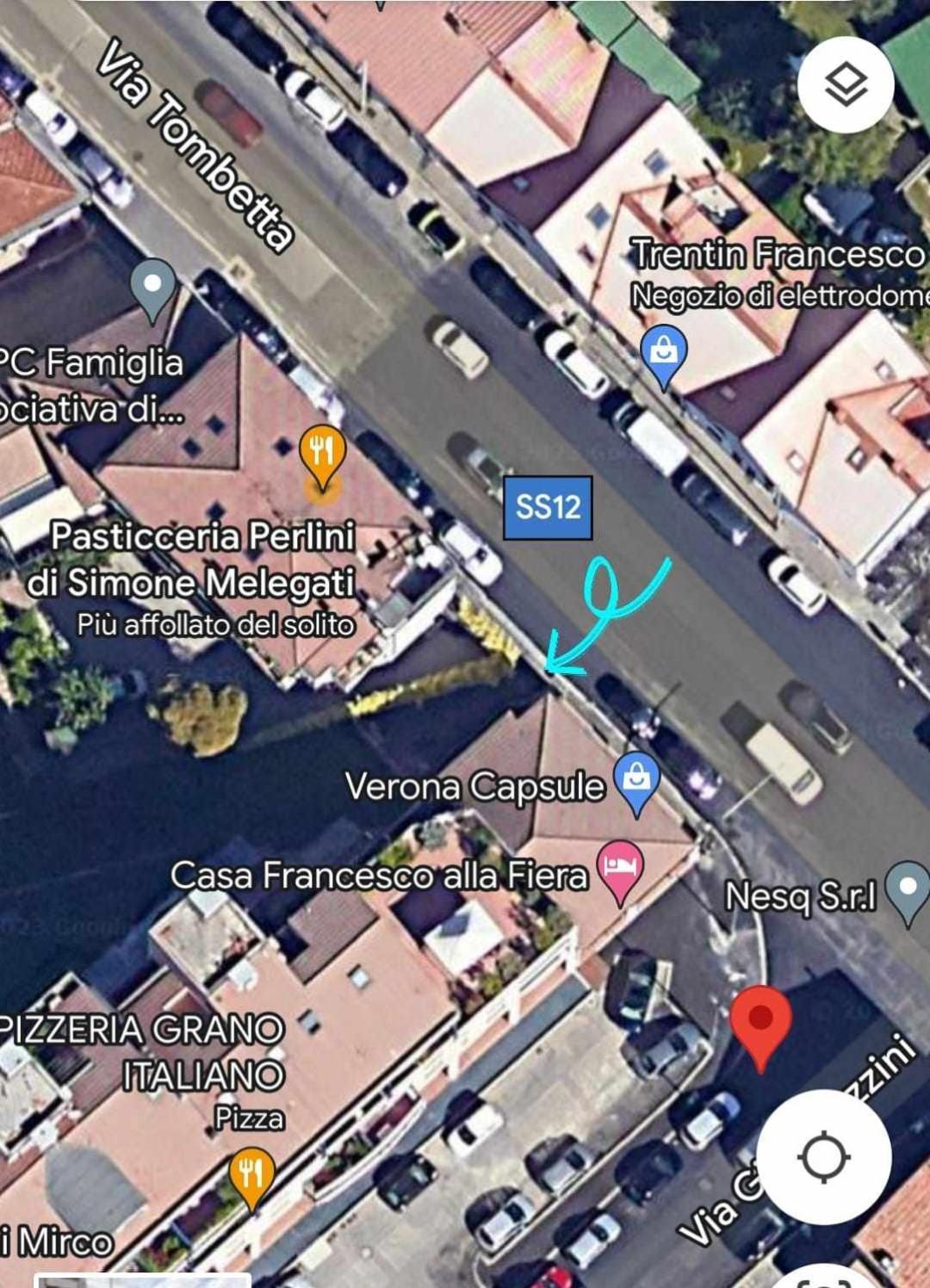Select the Nesq S.r.l place marker
The height and width of the screenshot is (1288, 930).
click(908, 891)
